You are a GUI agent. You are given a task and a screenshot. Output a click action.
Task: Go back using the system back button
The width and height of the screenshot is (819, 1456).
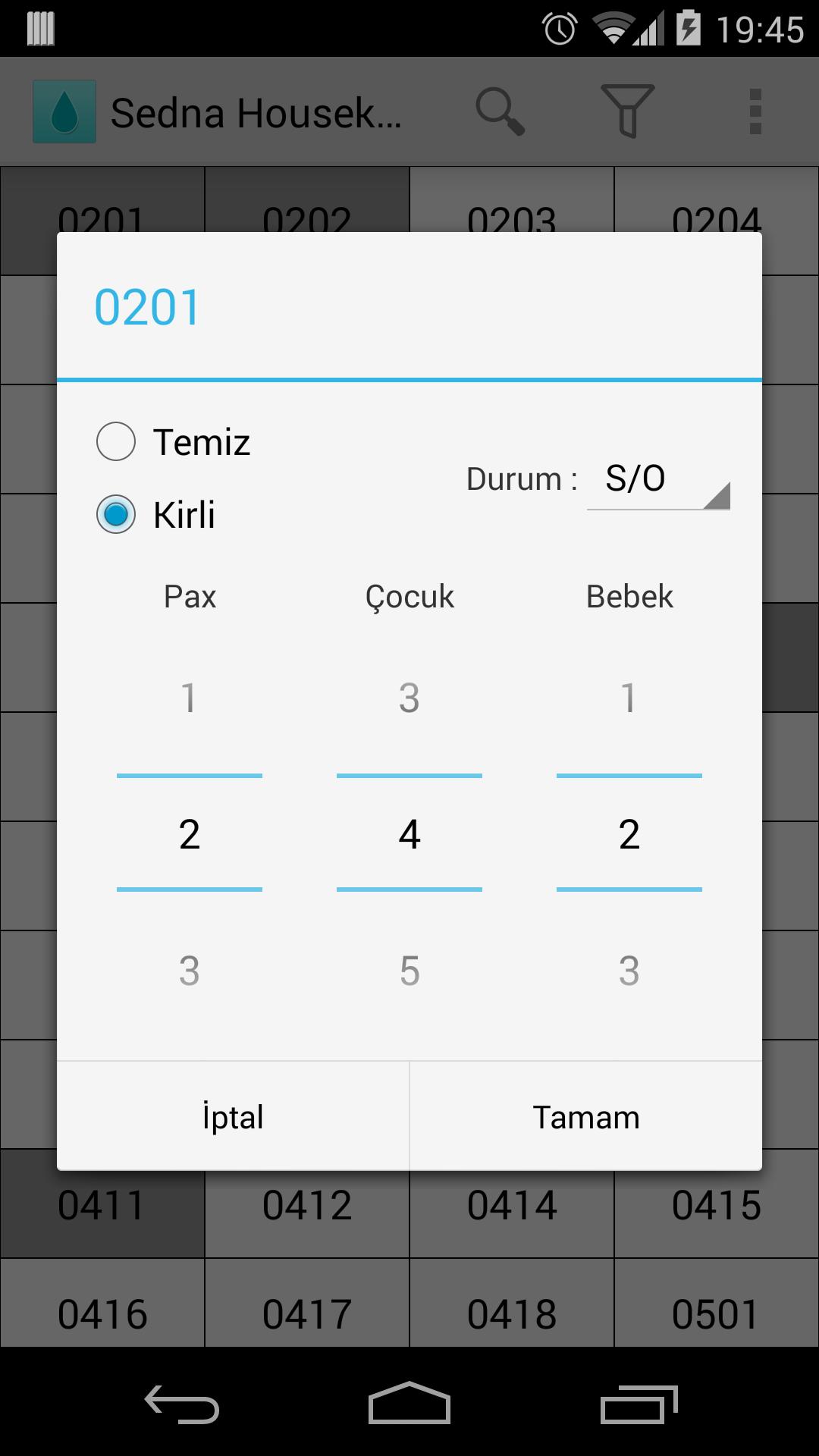[x=182, y=1404]
